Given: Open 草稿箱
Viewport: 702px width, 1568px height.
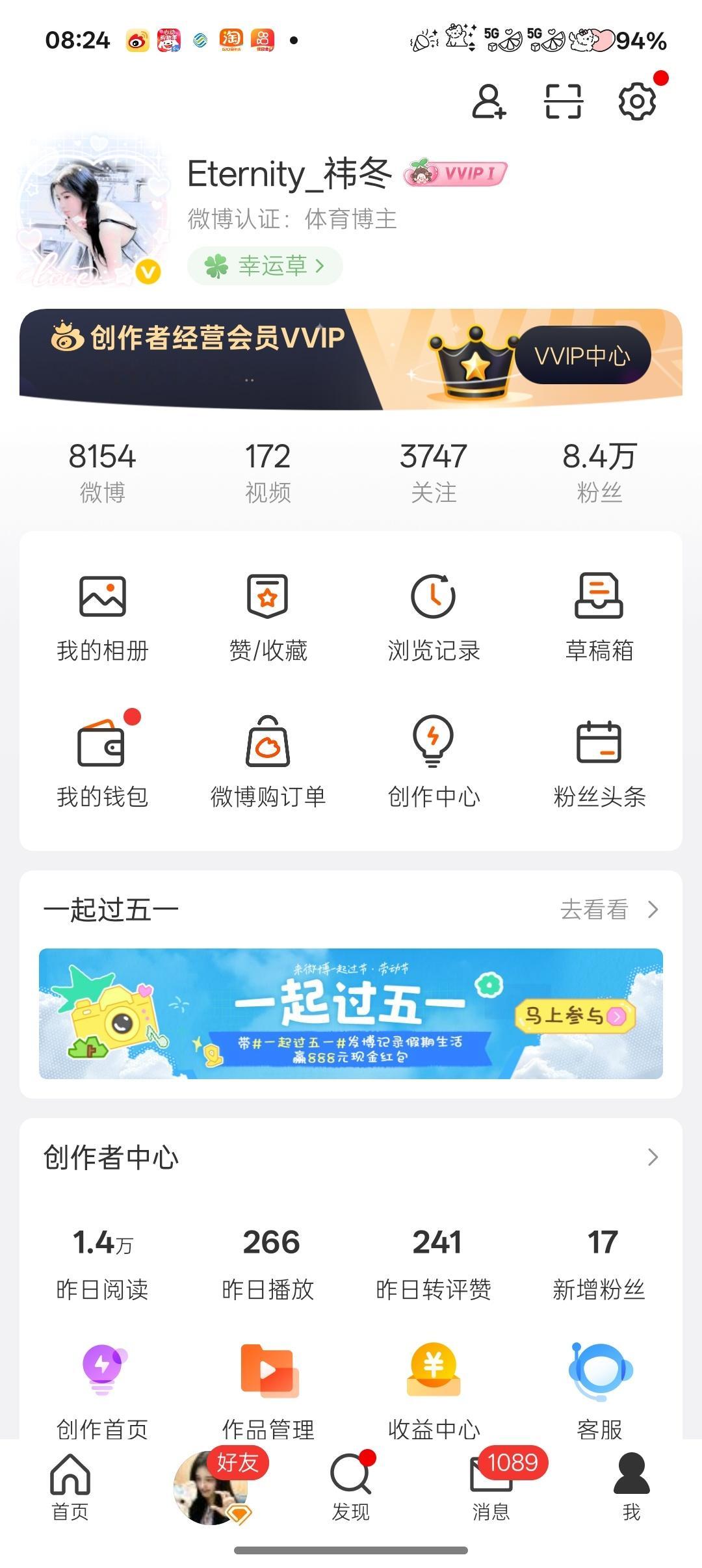Looking at the screenshot, I should pos(599,618).
